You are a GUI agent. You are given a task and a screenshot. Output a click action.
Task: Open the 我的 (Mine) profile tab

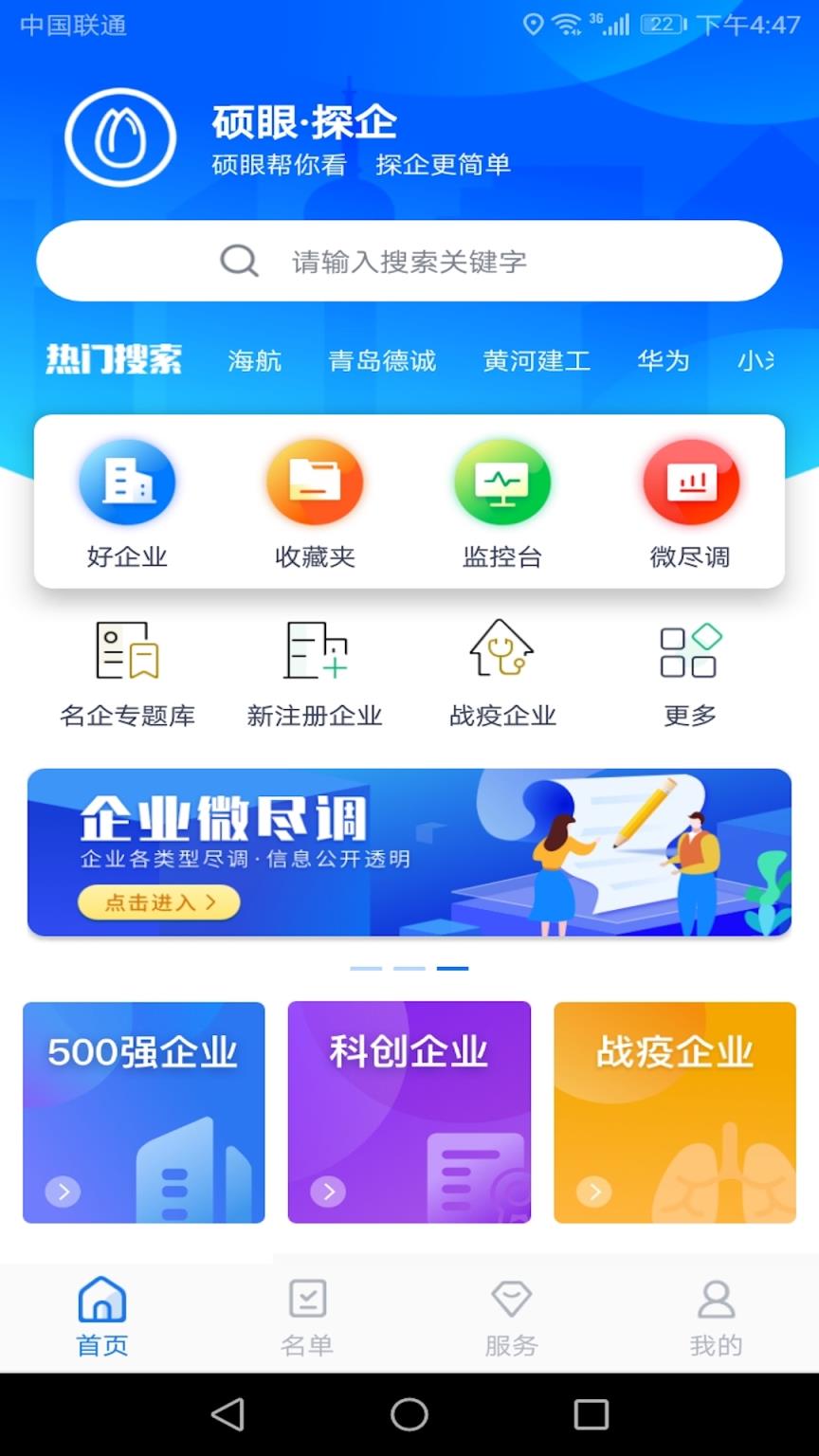[717, 1316]
